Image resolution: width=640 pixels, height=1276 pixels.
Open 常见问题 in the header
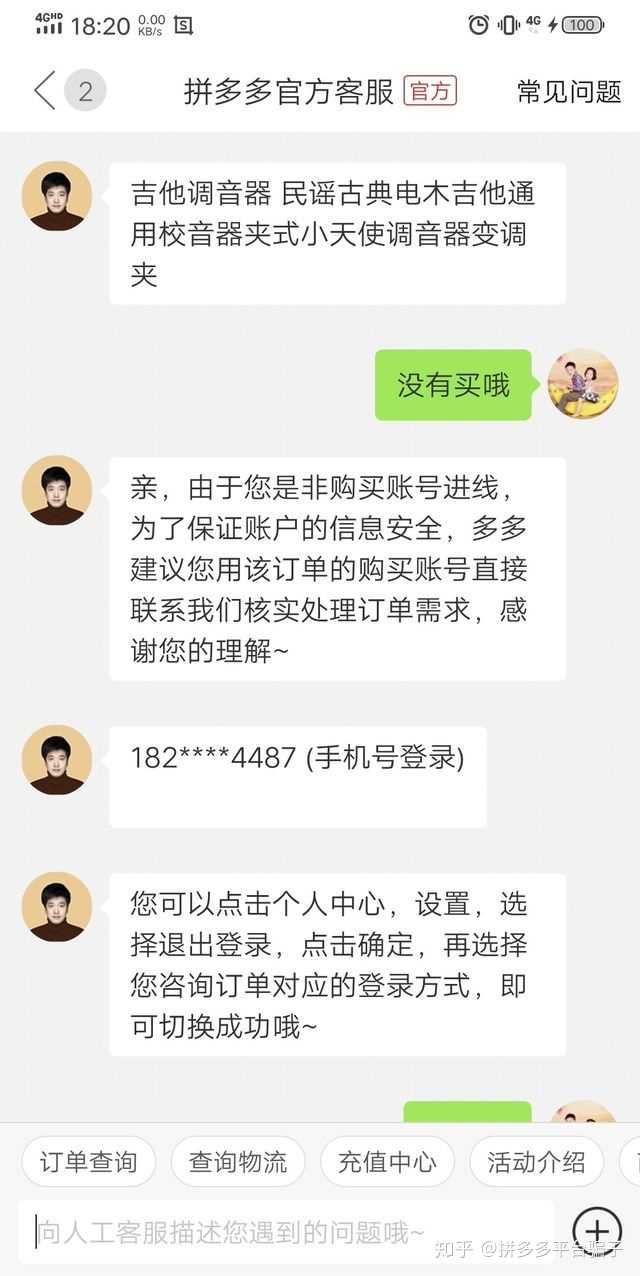point(569,92)
